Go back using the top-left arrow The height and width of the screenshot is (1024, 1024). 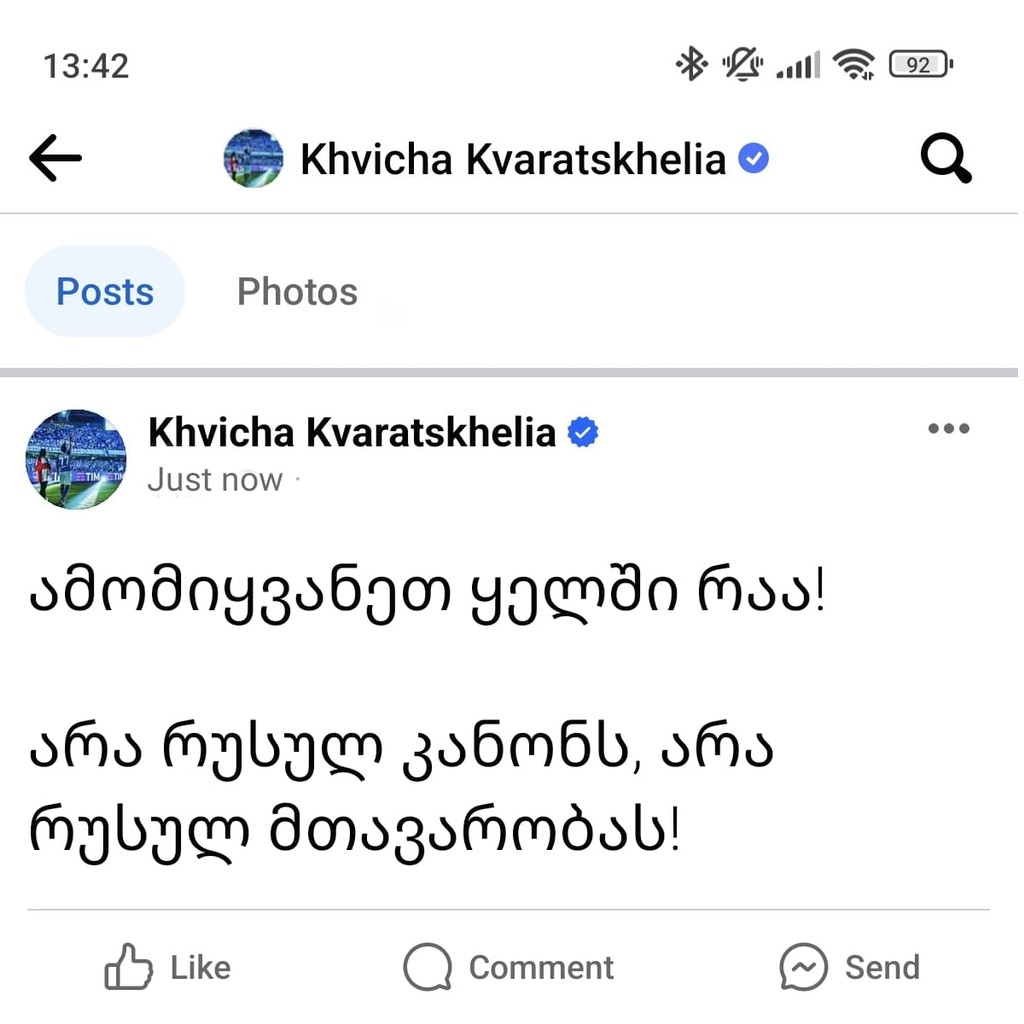click(x=55, y=158)
